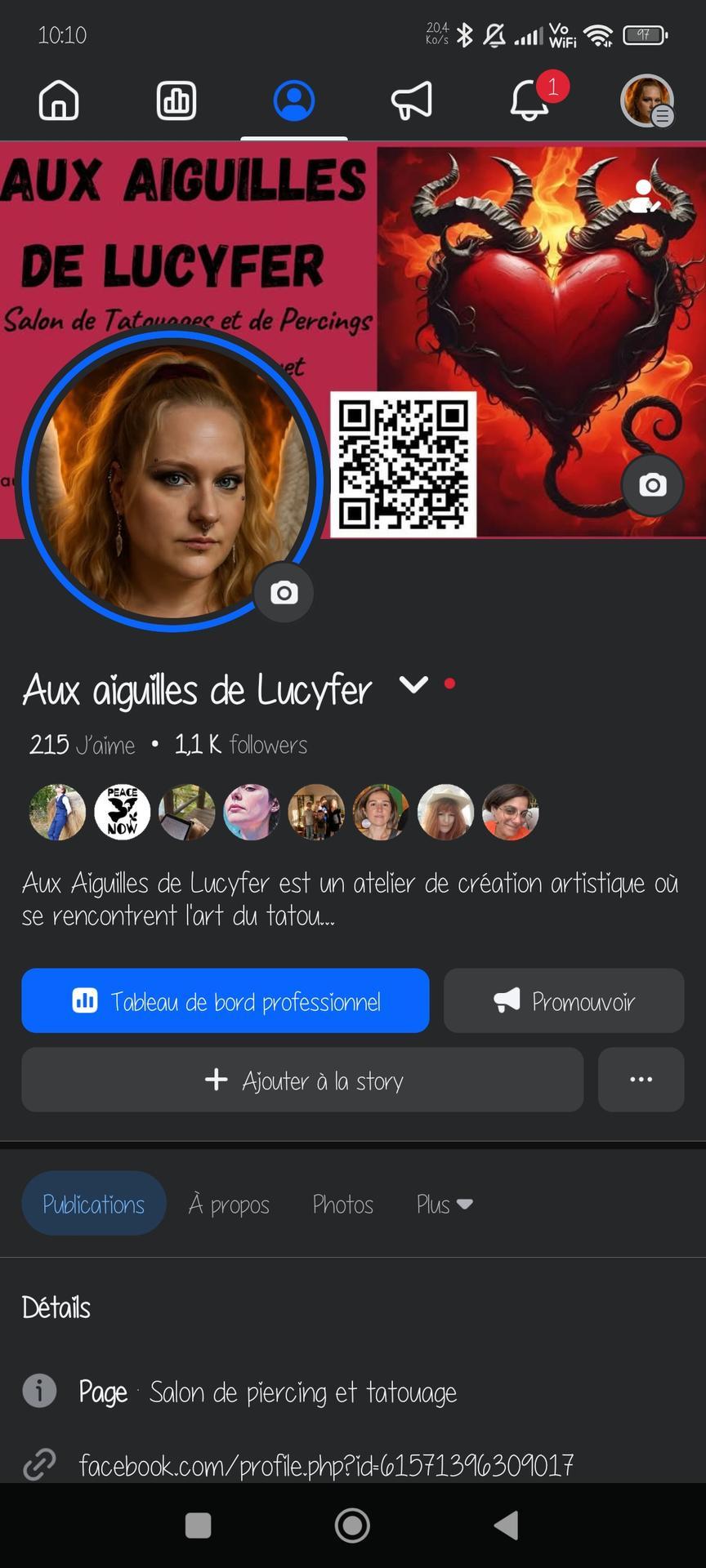
Task: Open the notifications bell
Action: 529,101
